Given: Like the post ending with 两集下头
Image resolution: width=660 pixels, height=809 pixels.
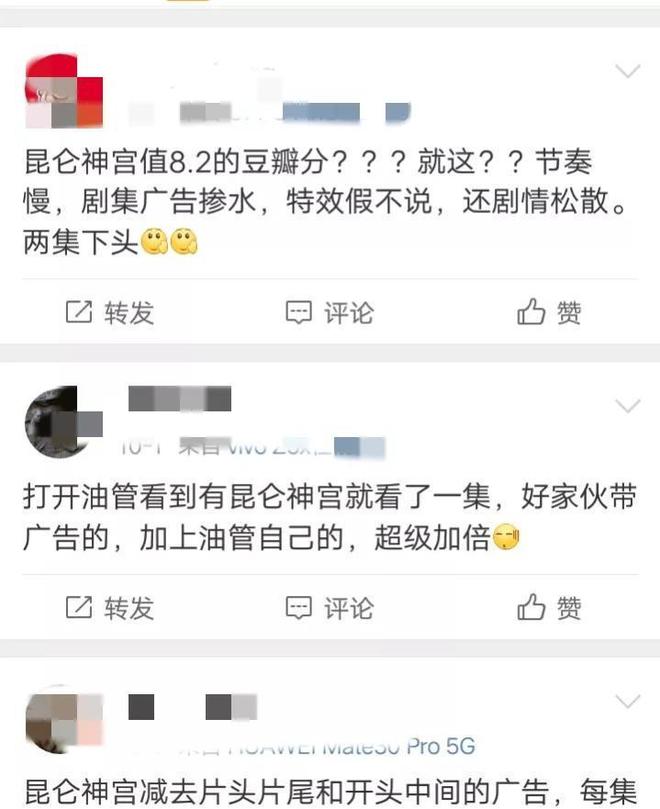Looking at the screenshot, I should pyautogui.click(x=549, y=313).
